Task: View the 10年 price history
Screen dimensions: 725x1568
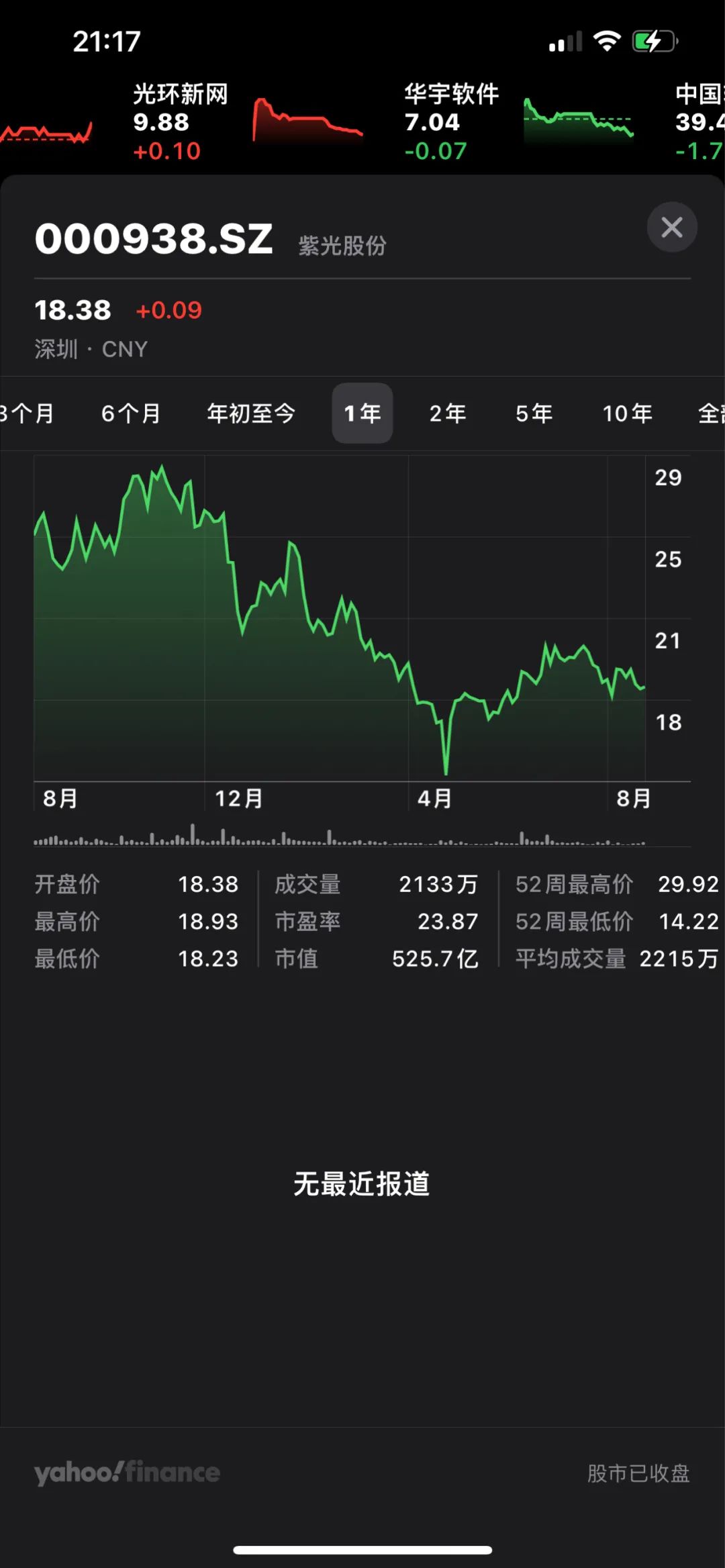Action: [627, 413]
